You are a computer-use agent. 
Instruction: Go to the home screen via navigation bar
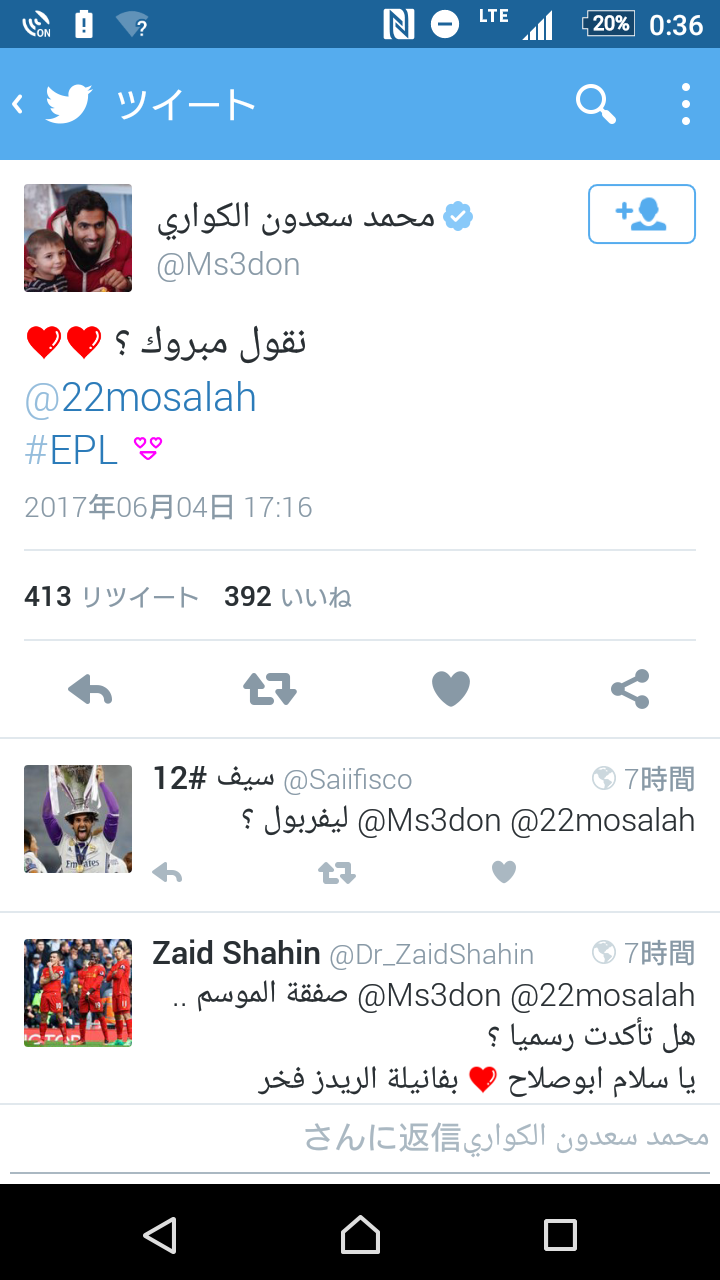[360, 1234]
